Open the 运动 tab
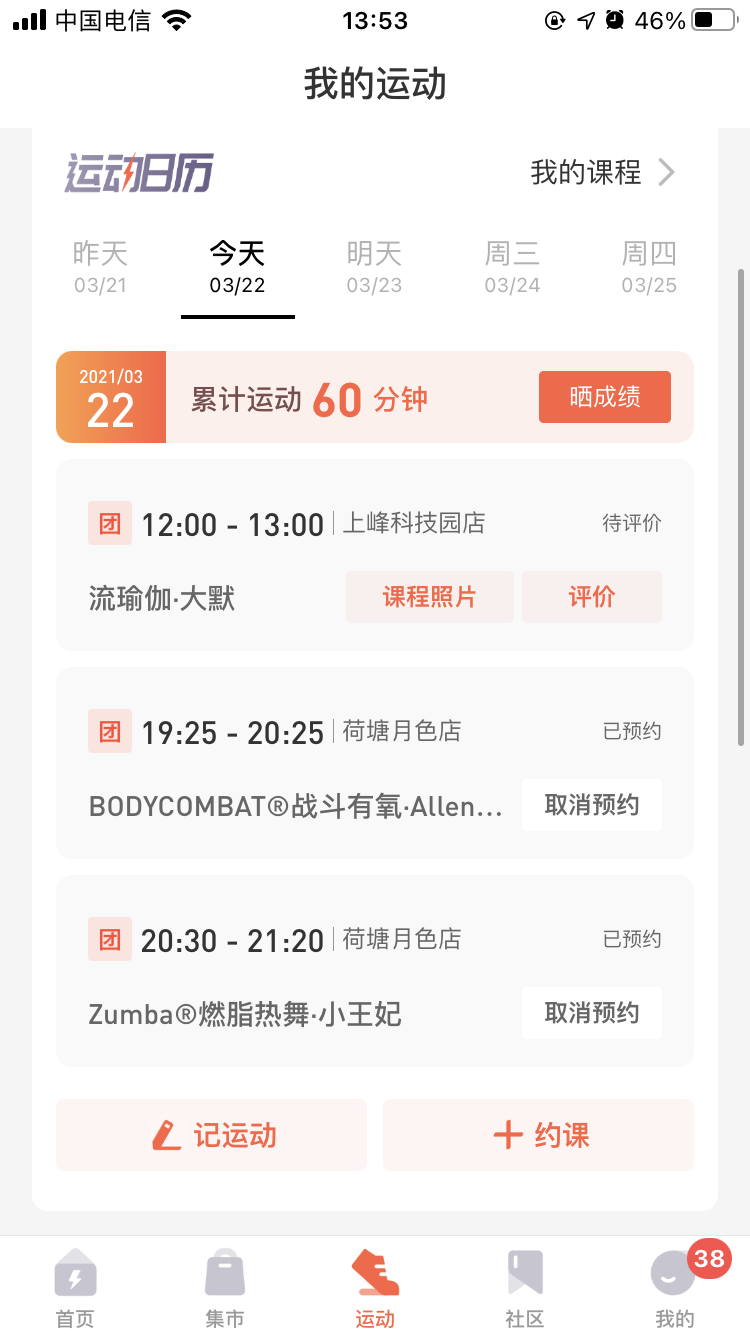Viewport: 750px width, 1334px height. [375, 1288]
